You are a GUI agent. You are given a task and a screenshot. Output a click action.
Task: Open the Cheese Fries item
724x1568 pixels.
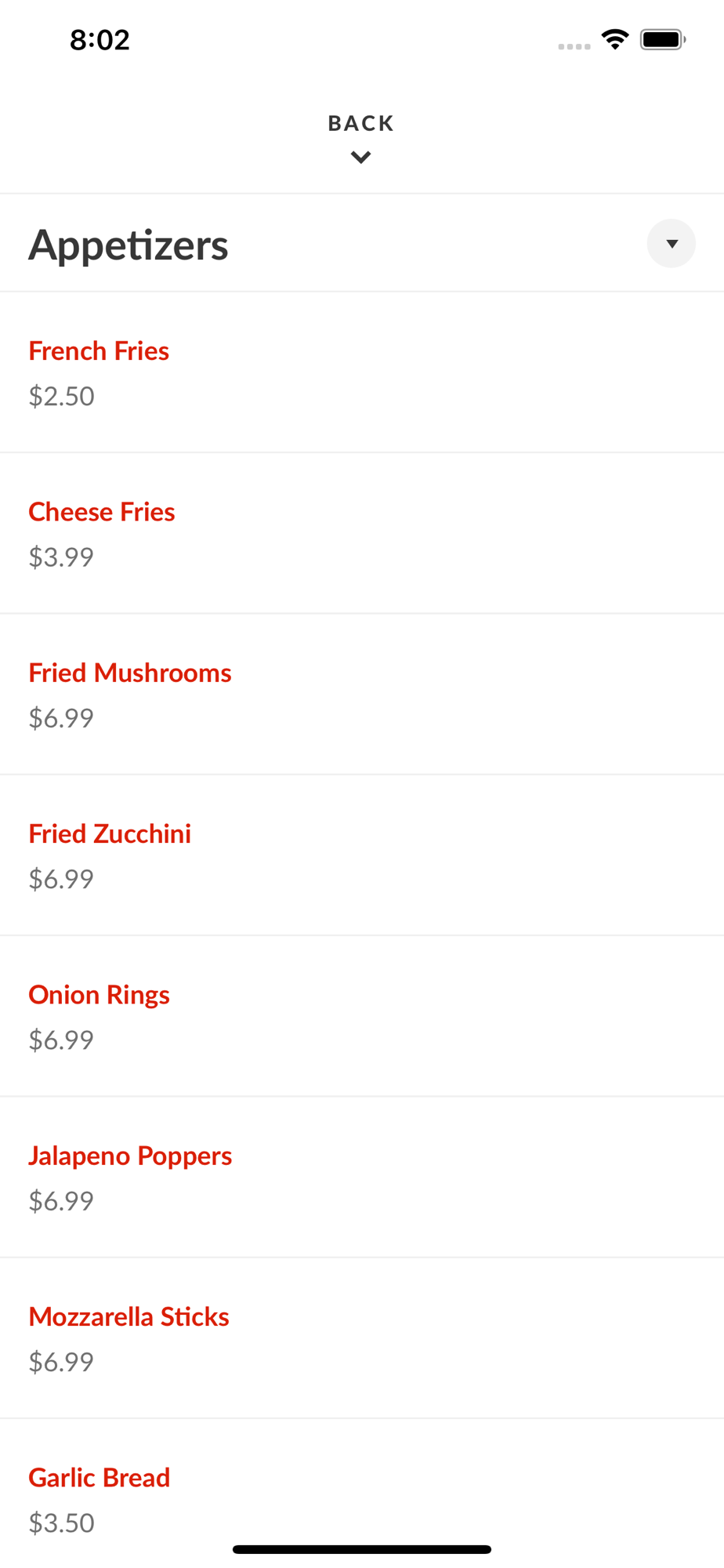(x=102, y=512)
